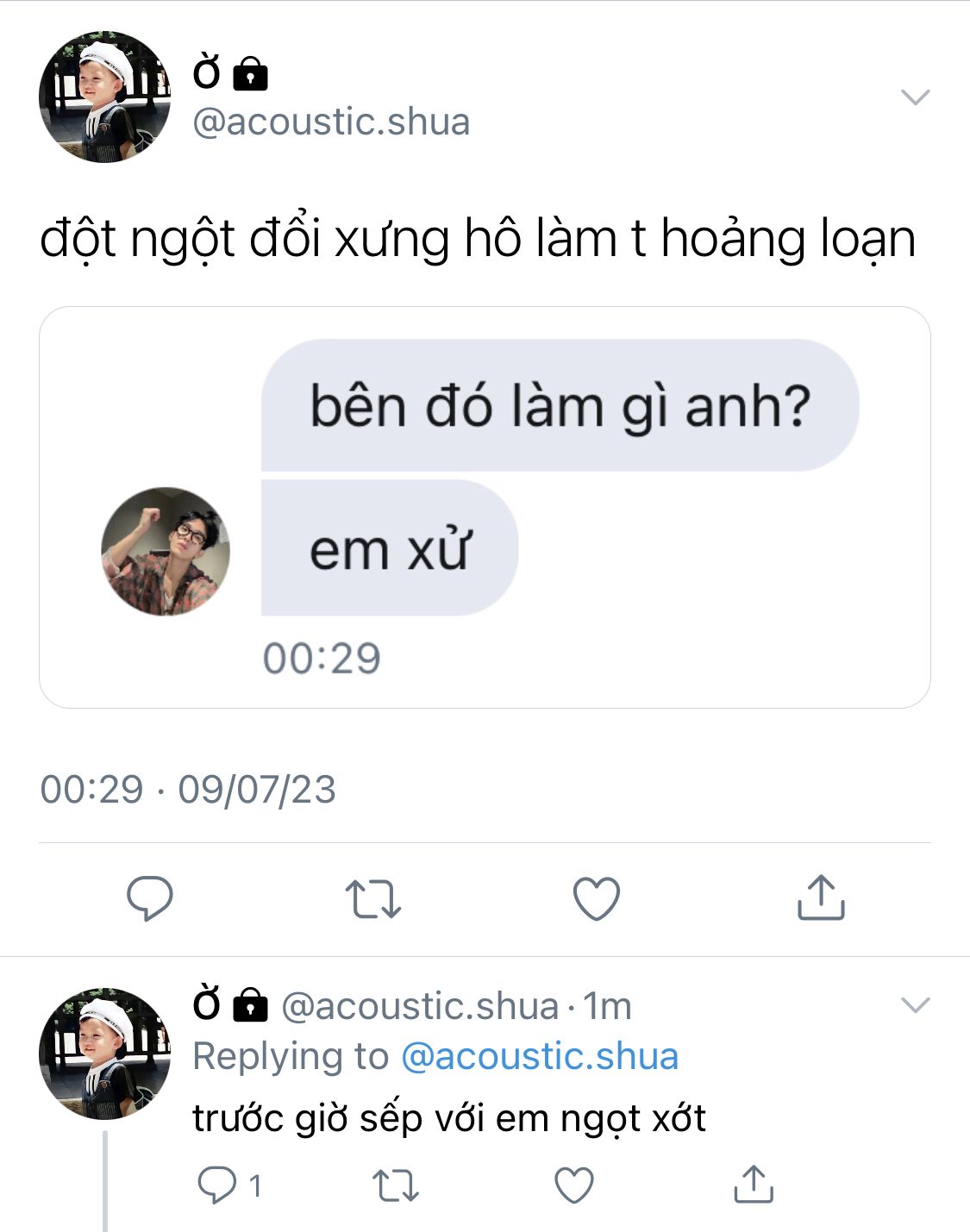970x1232 pixels.
Task: Share the main tweet
Action: coord(820,898)
